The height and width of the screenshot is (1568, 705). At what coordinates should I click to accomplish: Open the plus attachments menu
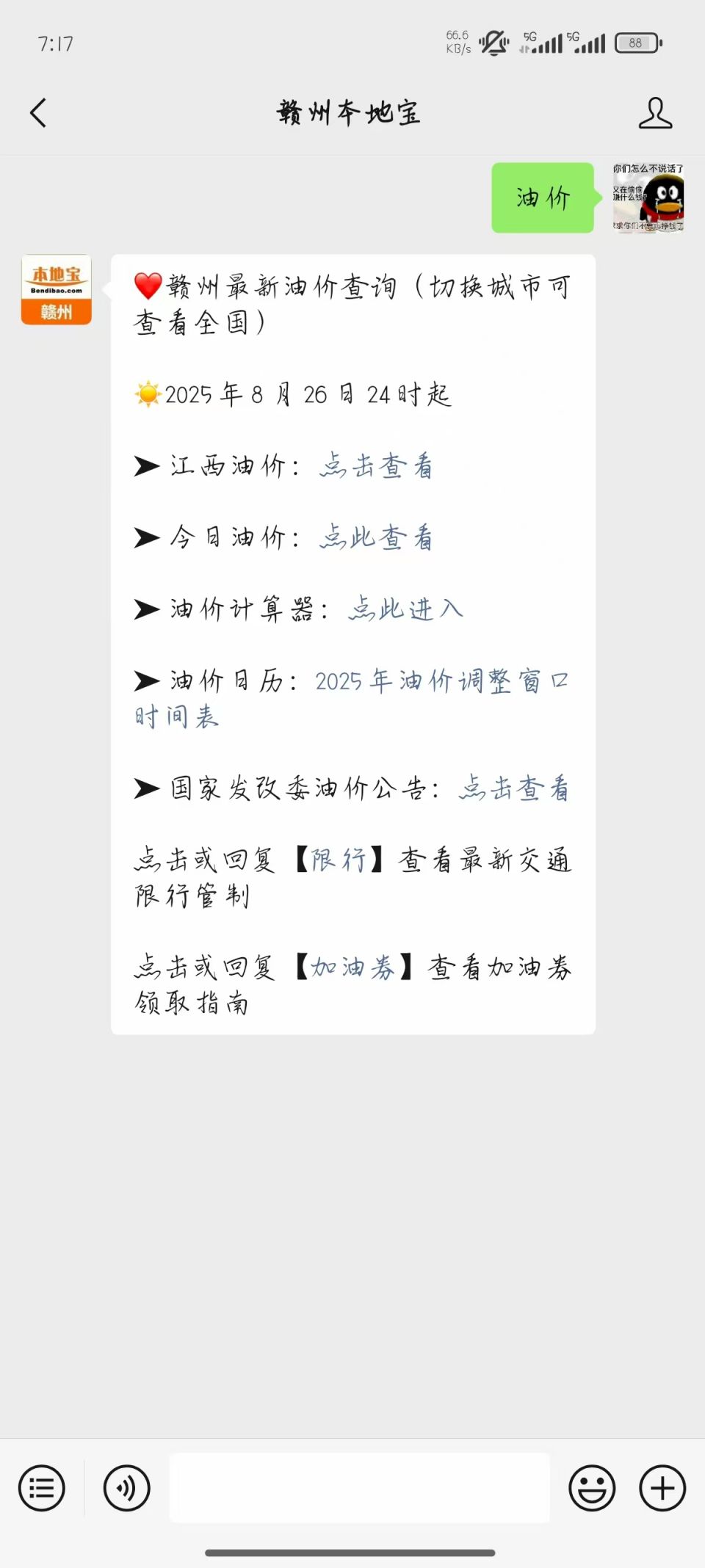[662, 1488]
